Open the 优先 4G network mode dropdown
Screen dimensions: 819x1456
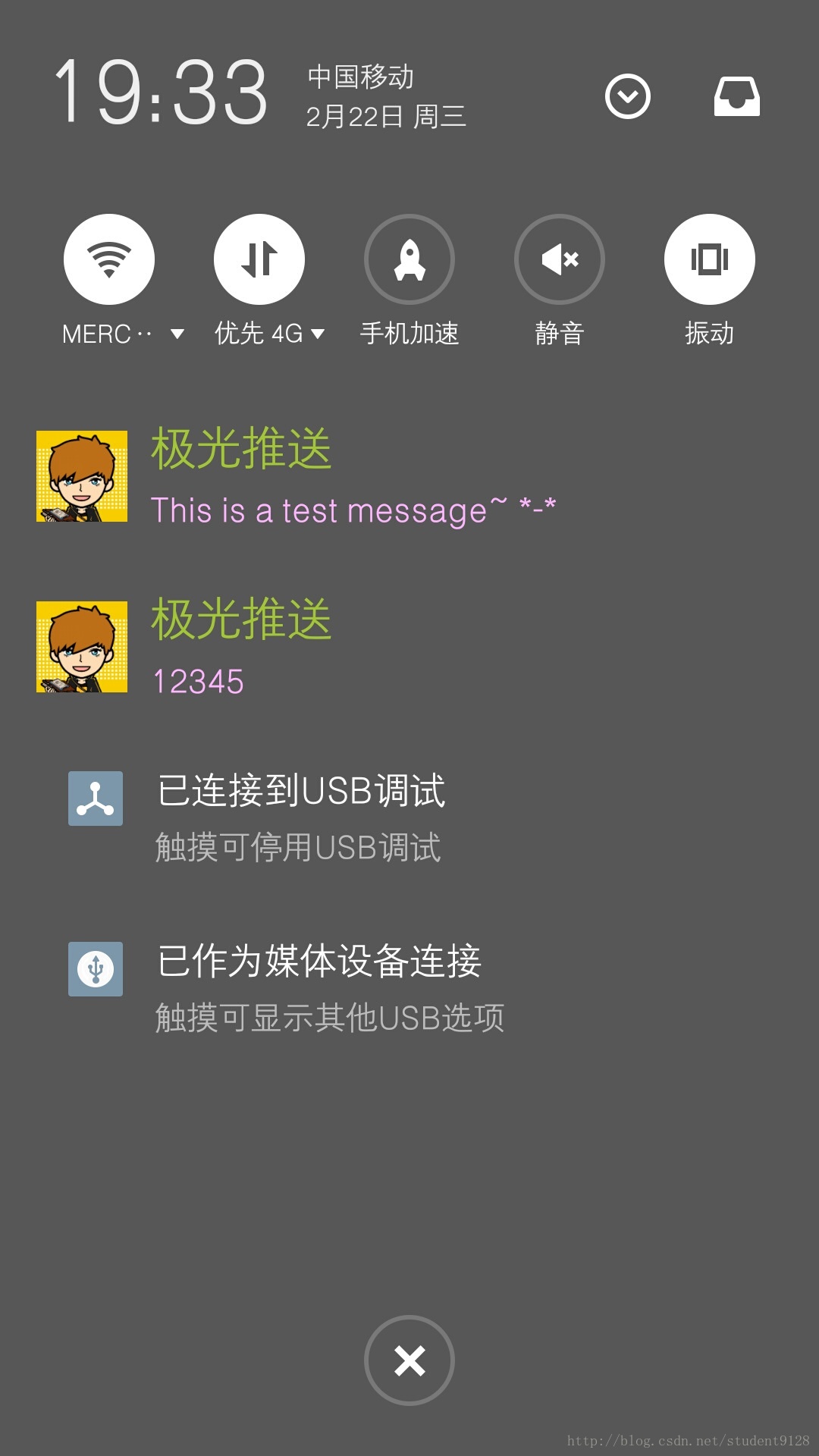coord(318,334)
